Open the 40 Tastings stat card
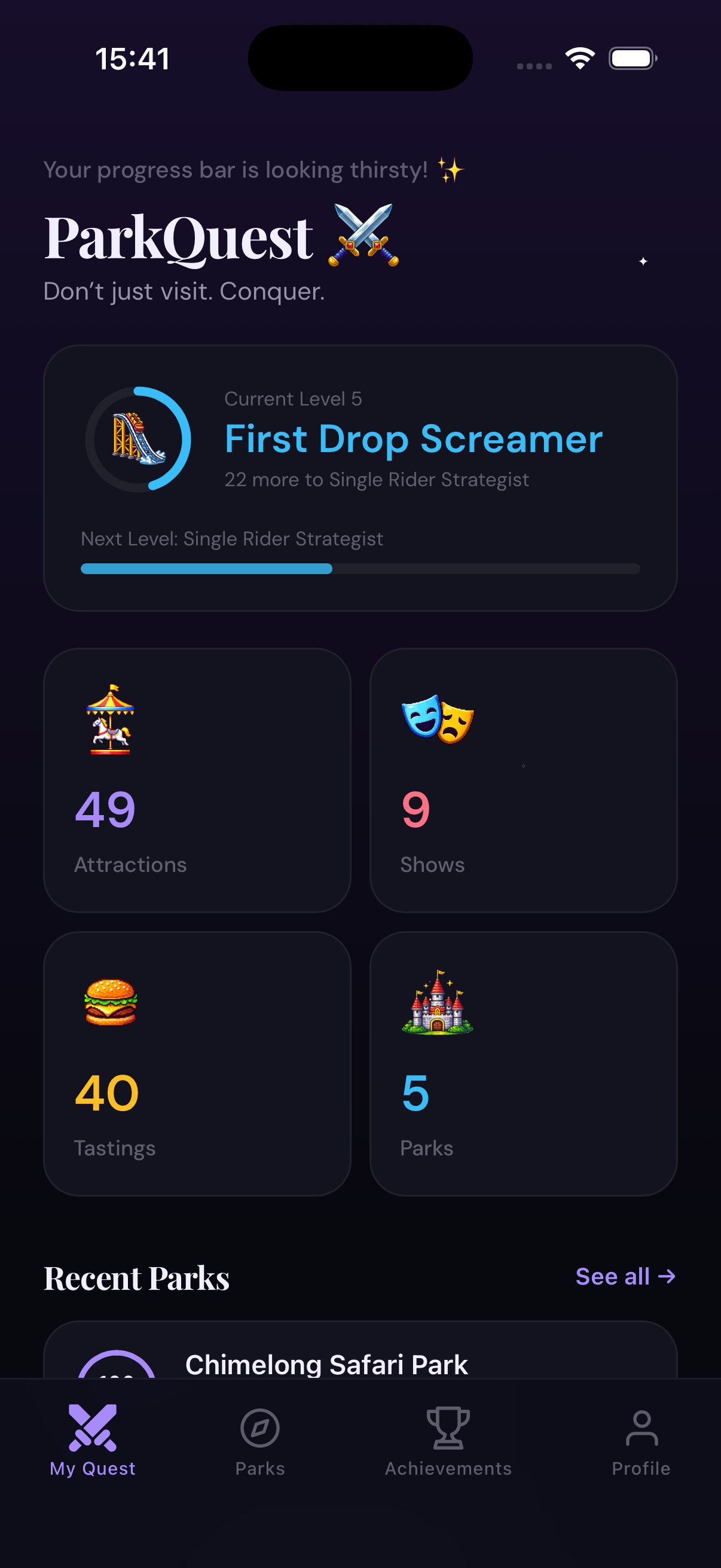721x1568 pixels. coord(197,1064)
